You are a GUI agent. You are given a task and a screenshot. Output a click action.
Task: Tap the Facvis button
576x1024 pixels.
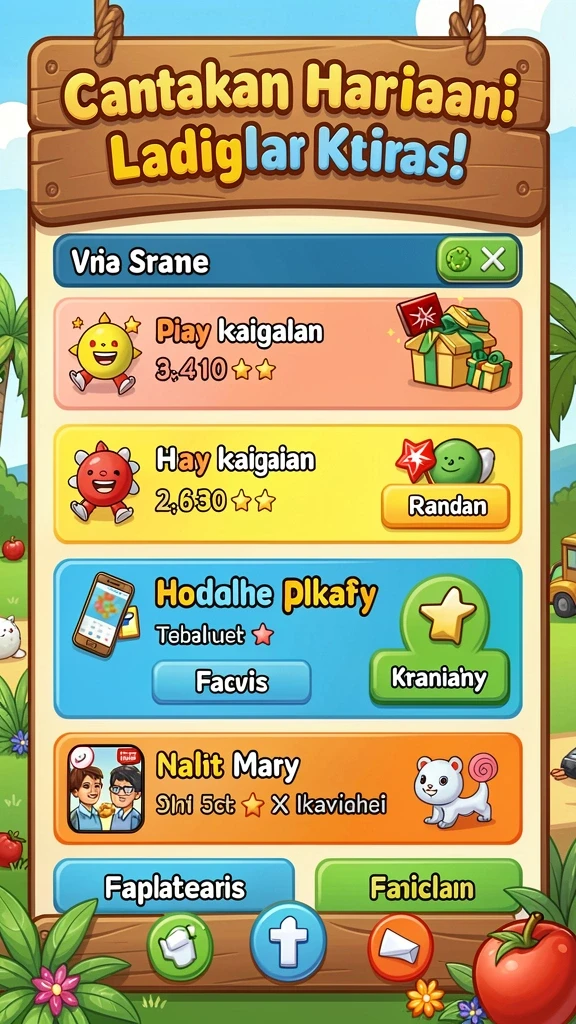pyautogui.click(x=232, y=682)
